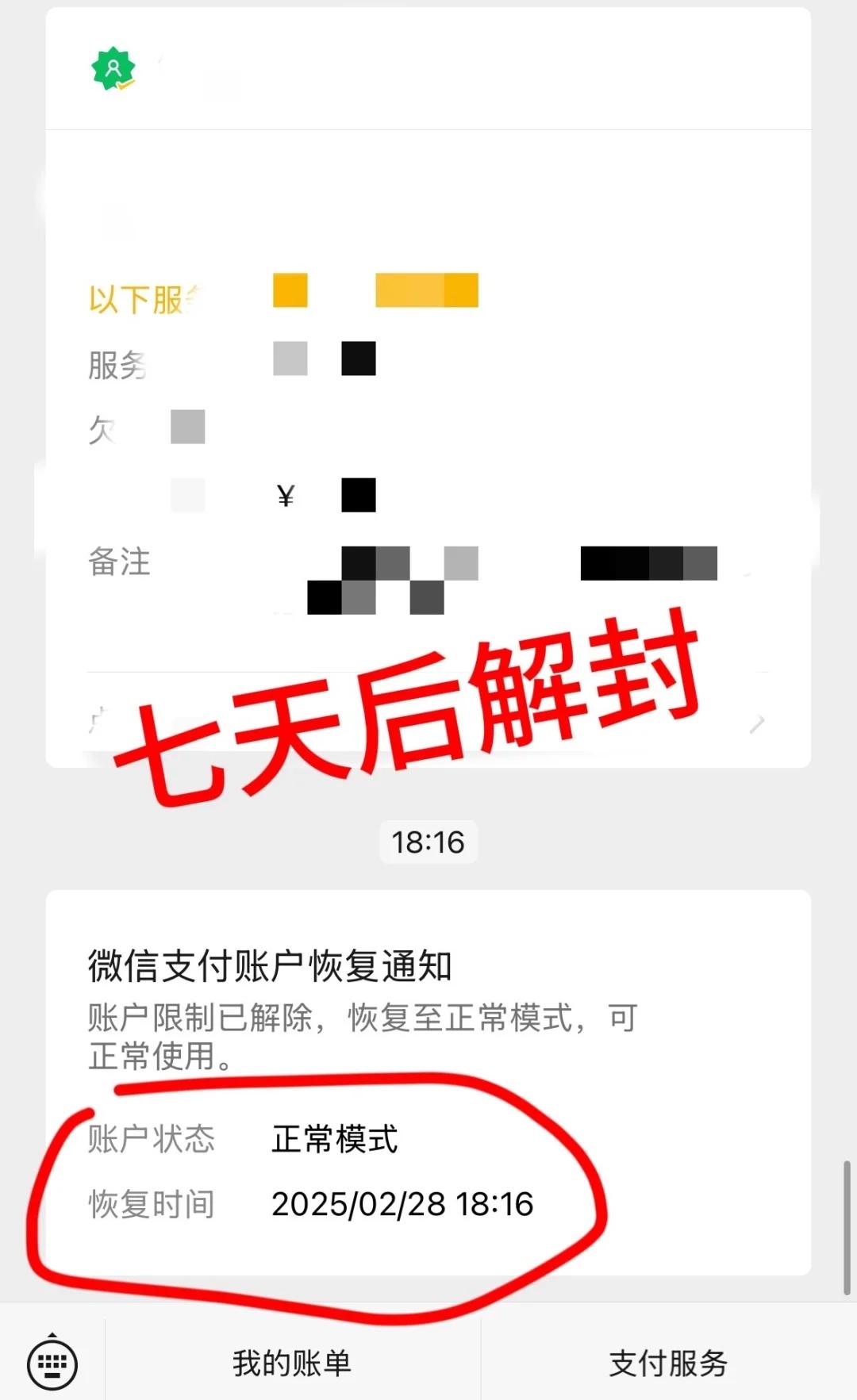Screen dimensions: 857x1400
Task: Open 我的账单 menu
Action: [292, 1364]
